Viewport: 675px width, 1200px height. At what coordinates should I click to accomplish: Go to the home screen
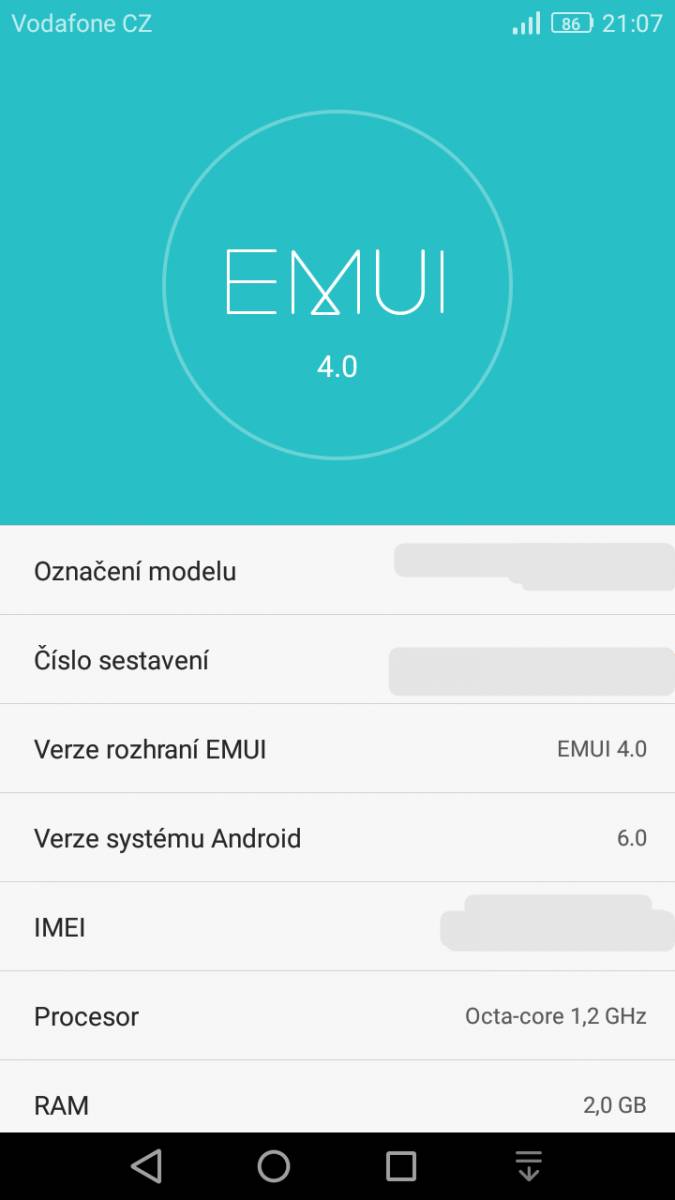coord(273,1166)
